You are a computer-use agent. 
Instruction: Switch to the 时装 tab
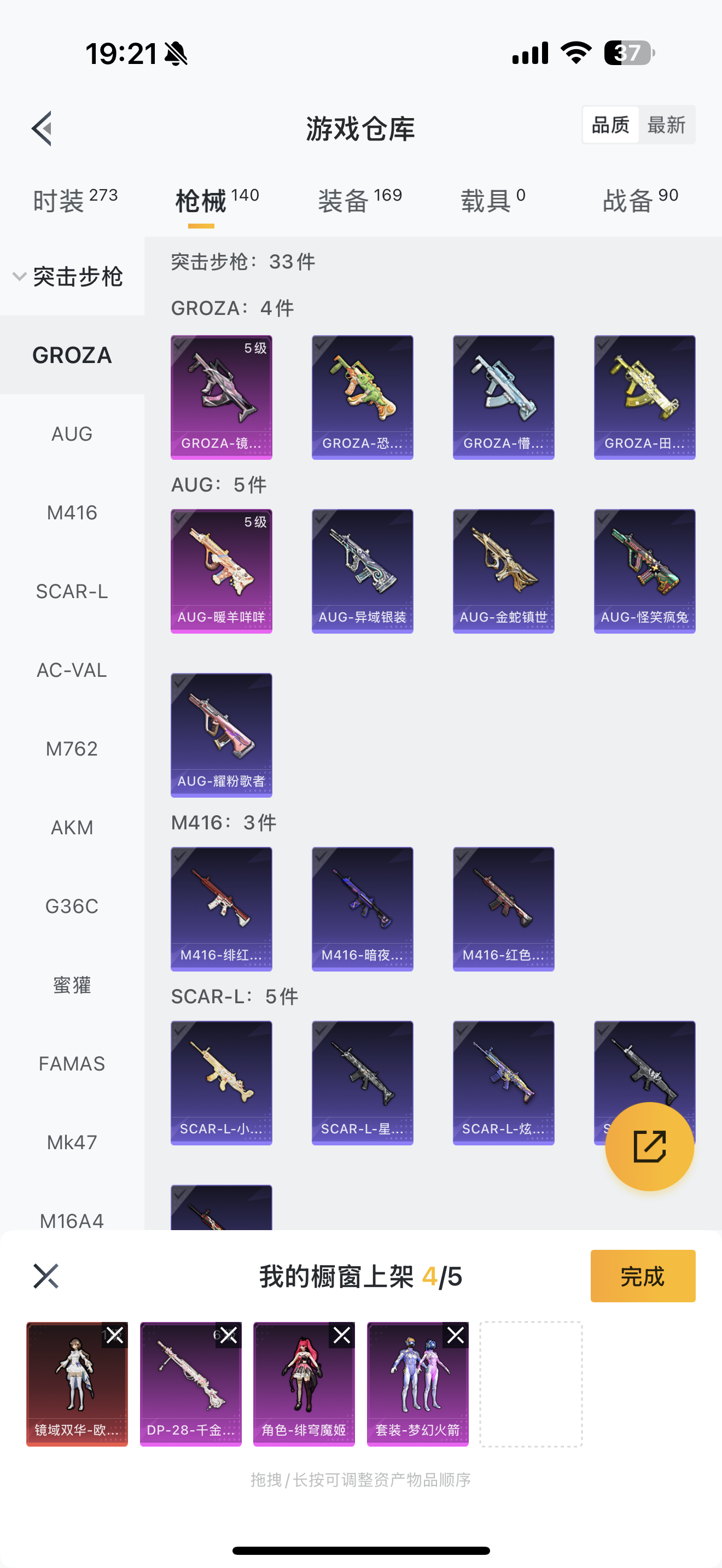point(74,200)
